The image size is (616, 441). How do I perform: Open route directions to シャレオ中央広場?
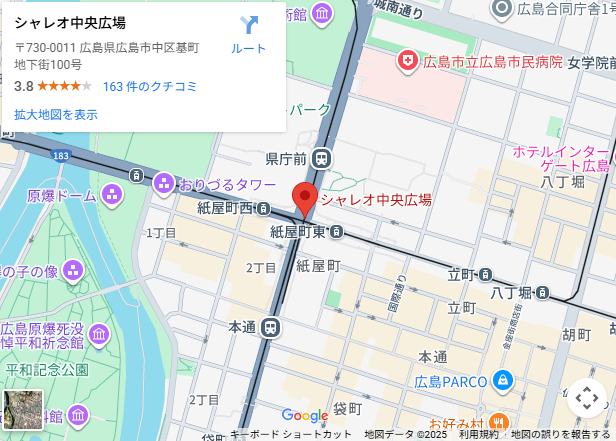tap(248, 33)
